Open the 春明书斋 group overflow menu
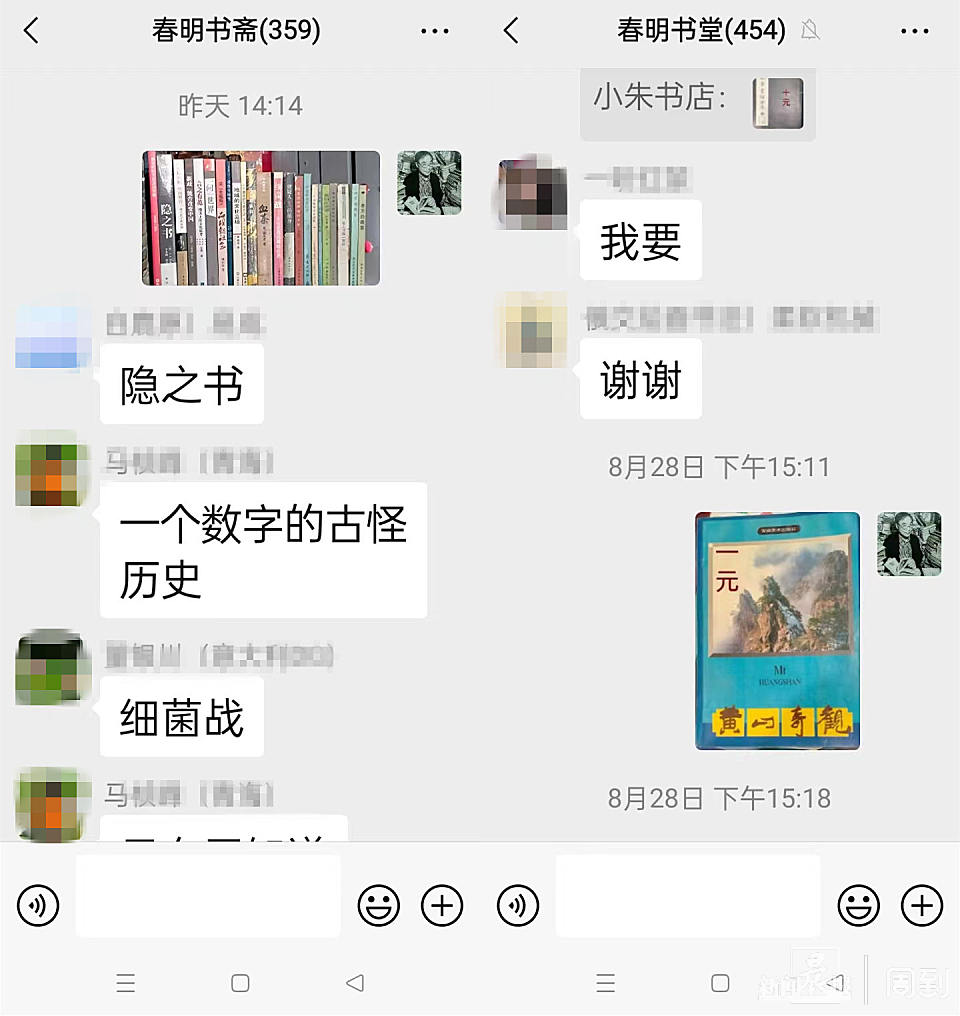Image resolution: width=960 pixels, height=1016 pixels. 434,30
